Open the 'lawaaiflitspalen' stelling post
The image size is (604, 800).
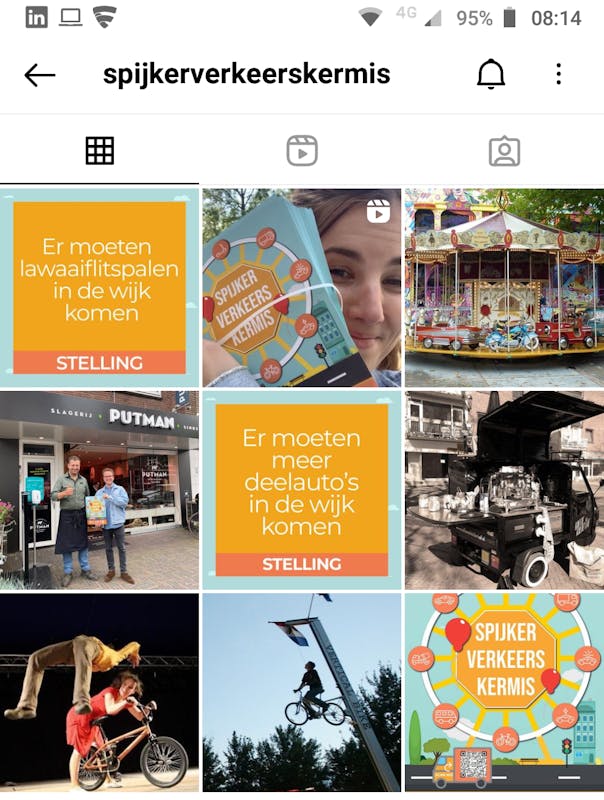click(x=99, y=287)
